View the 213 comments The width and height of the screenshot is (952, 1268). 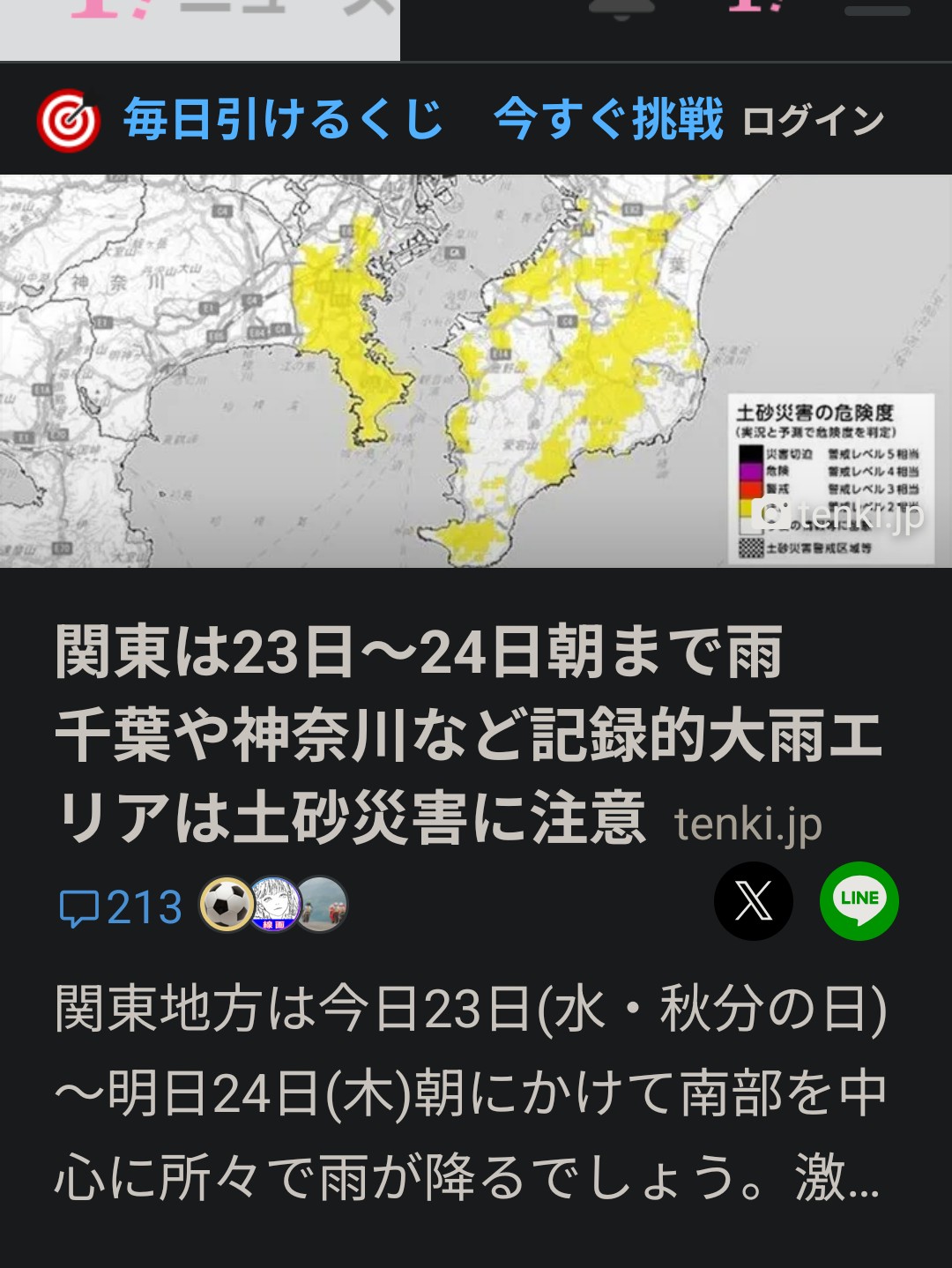point(121,907)
